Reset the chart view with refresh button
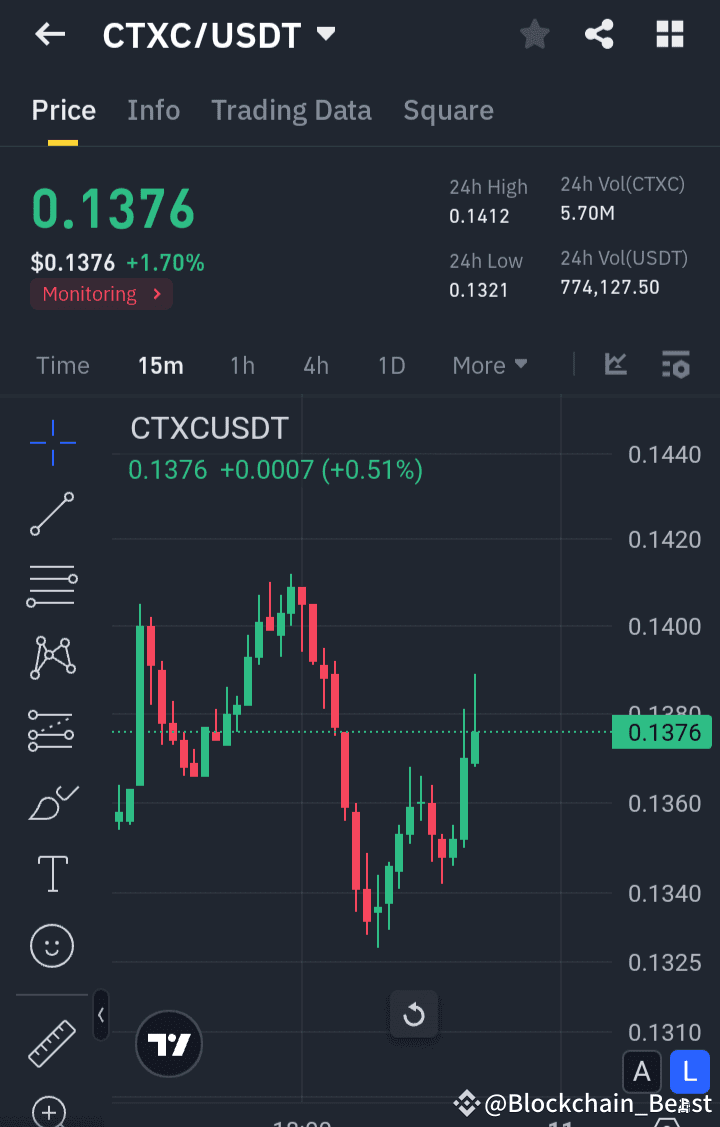 414,1014
